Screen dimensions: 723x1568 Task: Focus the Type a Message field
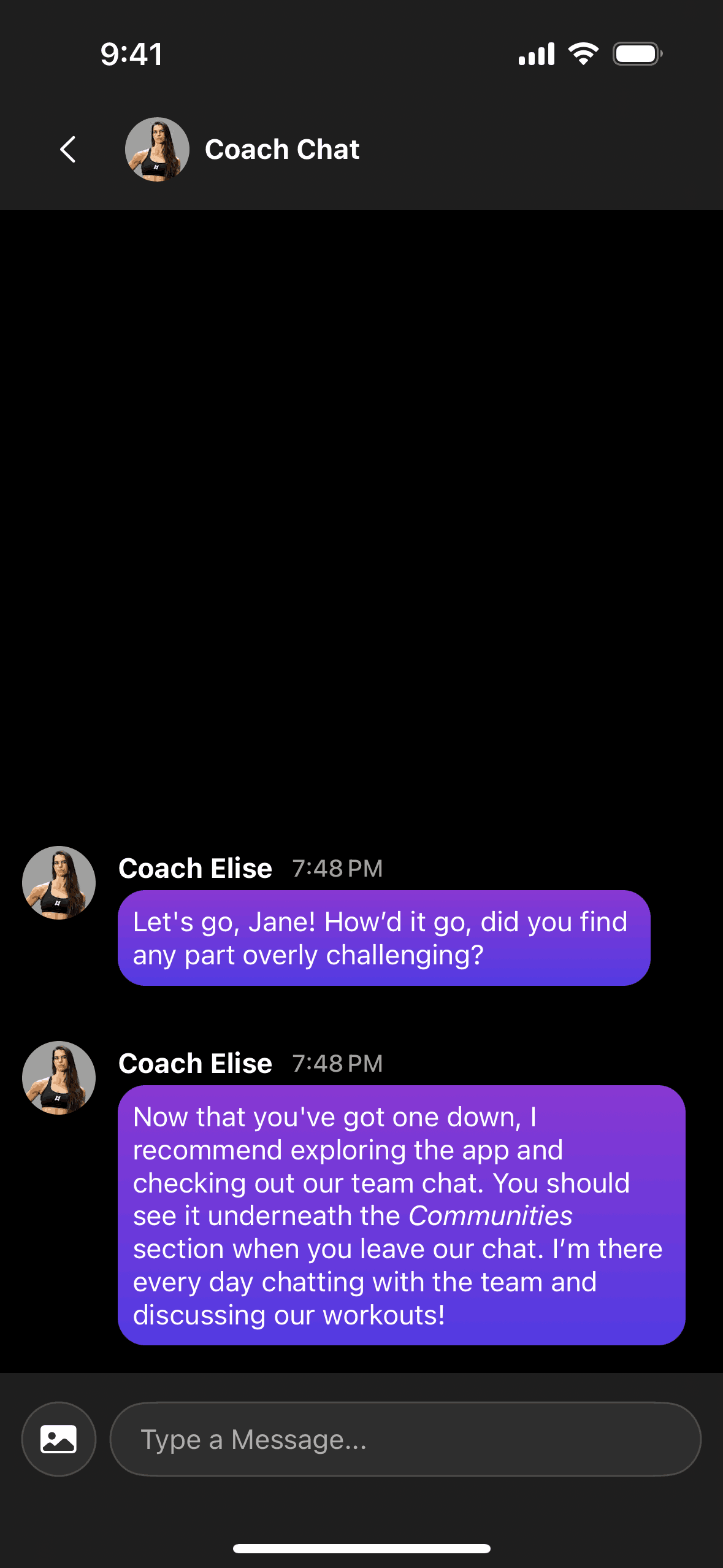pyautogui.click(x=405, y=1439)
